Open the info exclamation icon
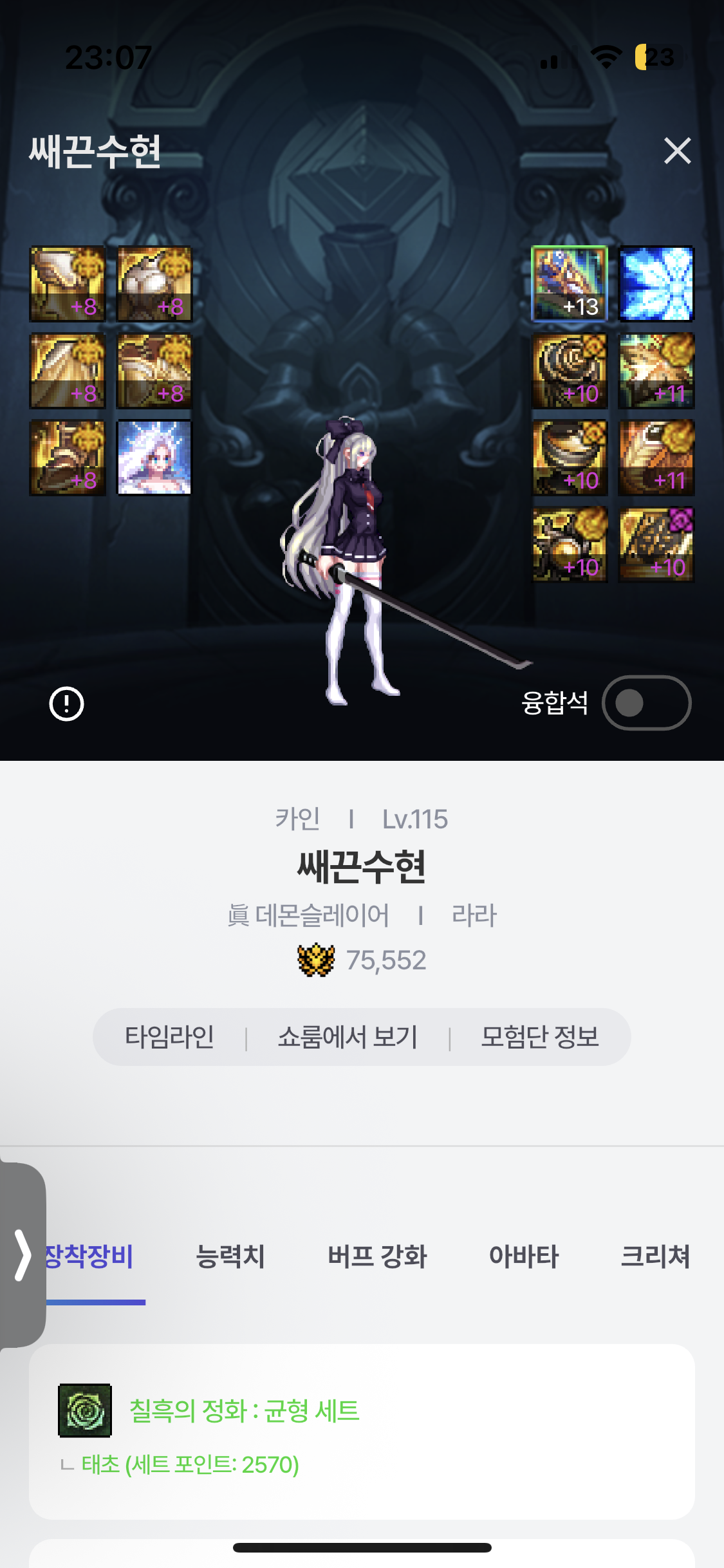The image size is (724, 1568). point(66,704)
